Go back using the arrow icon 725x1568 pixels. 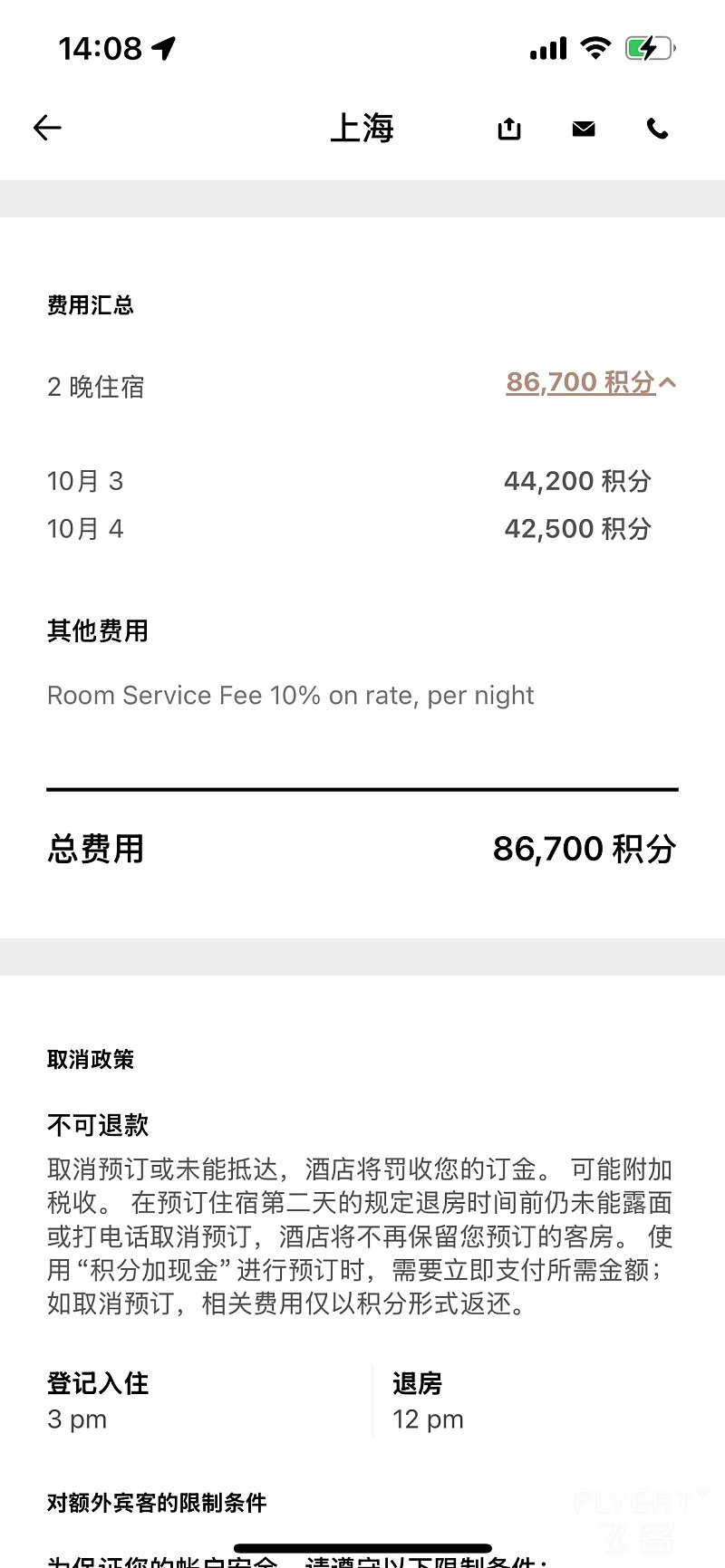point(47,129)
